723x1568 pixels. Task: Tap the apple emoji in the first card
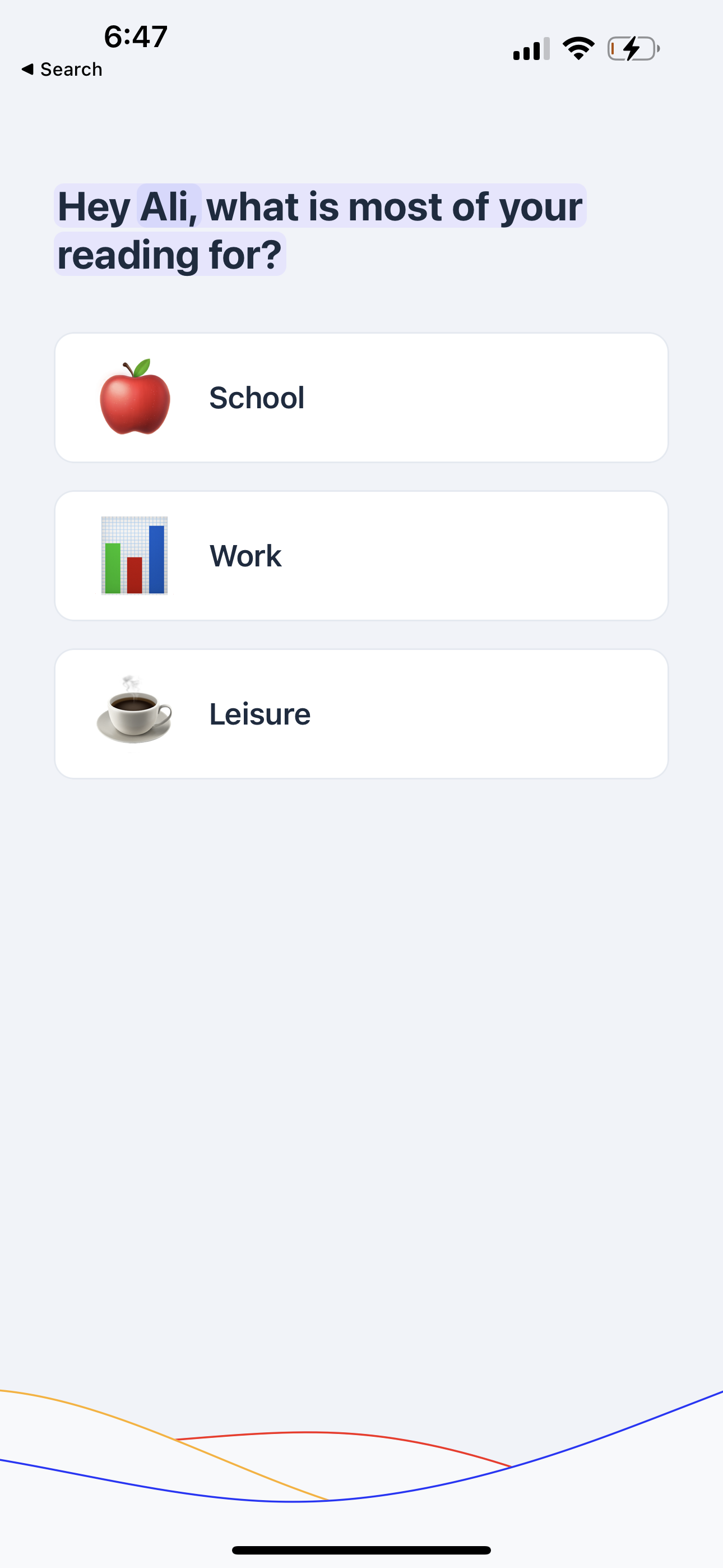tap(136, 397)
